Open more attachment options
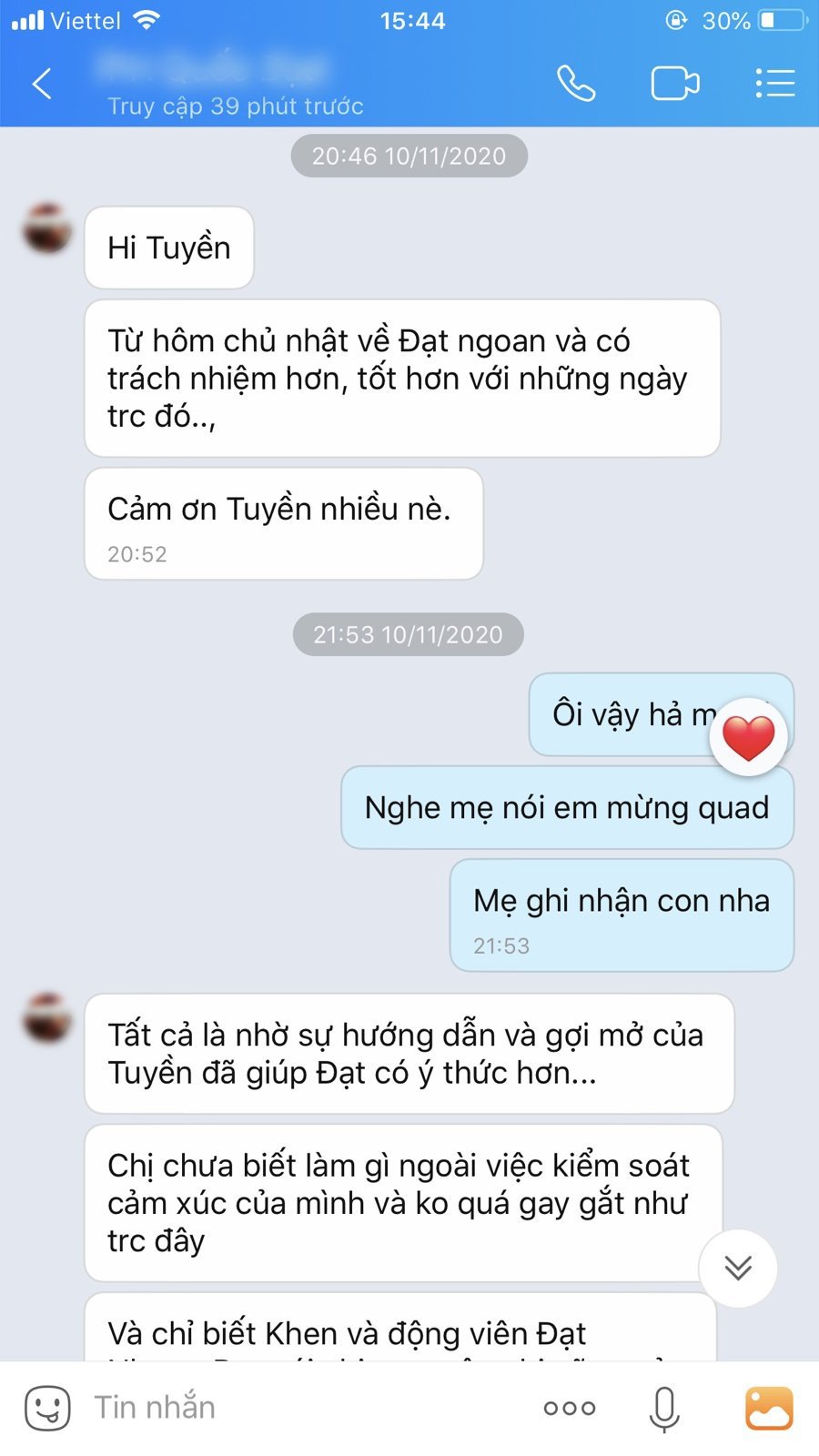Screen dimensions: 819x1456 click(x=570, y=1408)
